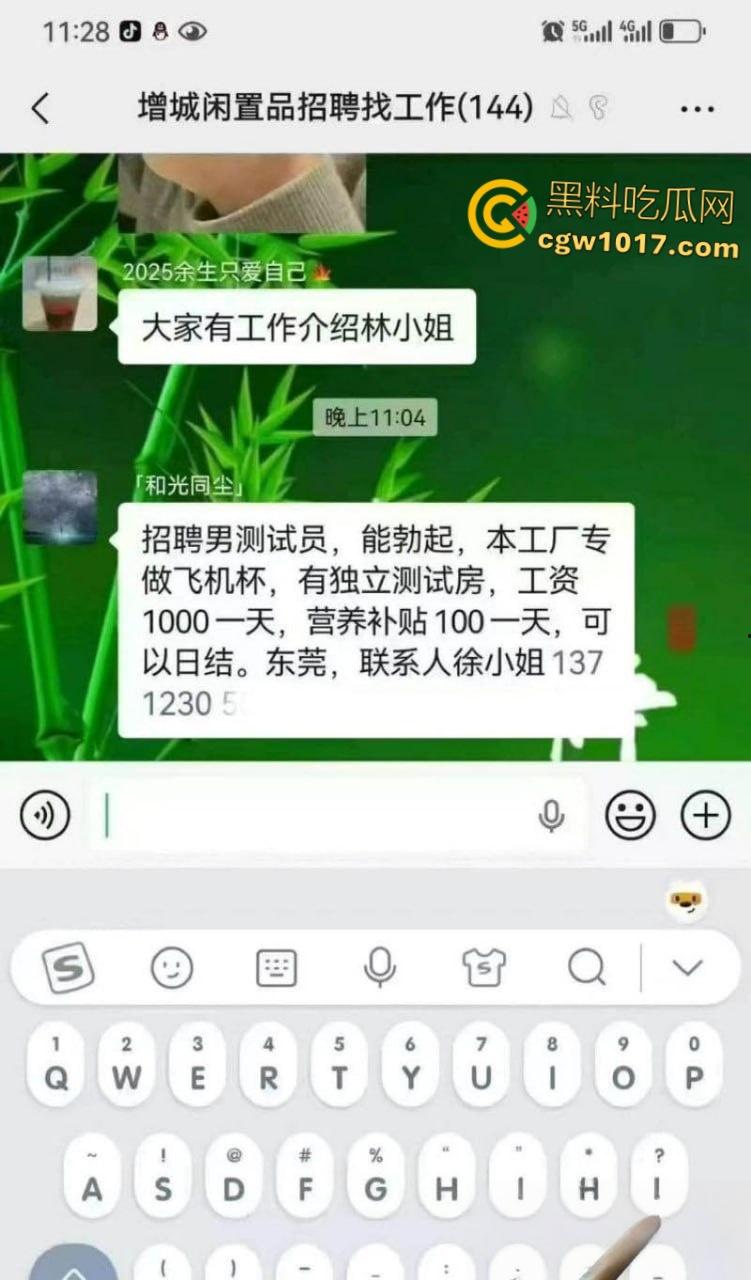Open keyboard skins shirt icon
This screenshot has height=1280, width=751.
coord(483,967)
